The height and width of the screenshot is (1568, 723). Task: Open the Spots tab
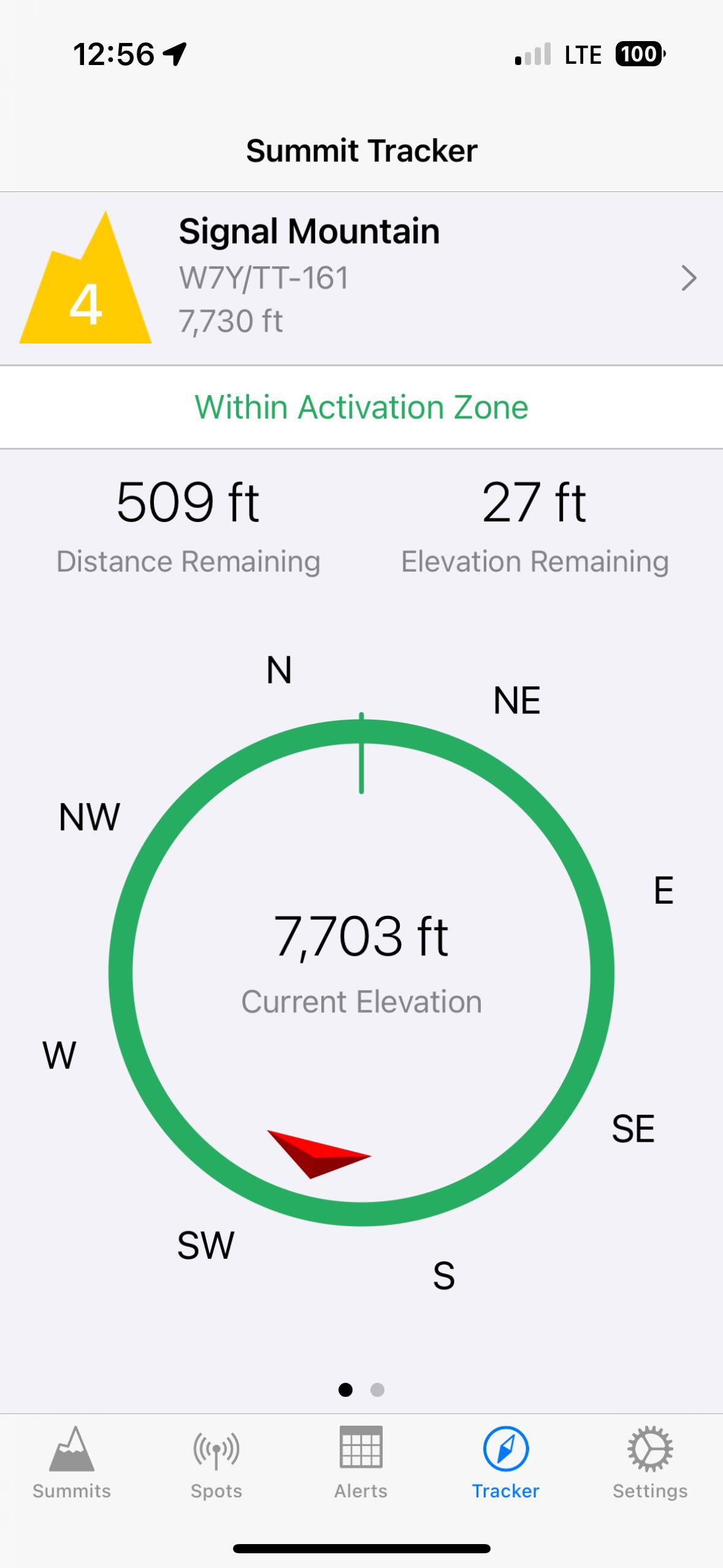point(216,1462)
